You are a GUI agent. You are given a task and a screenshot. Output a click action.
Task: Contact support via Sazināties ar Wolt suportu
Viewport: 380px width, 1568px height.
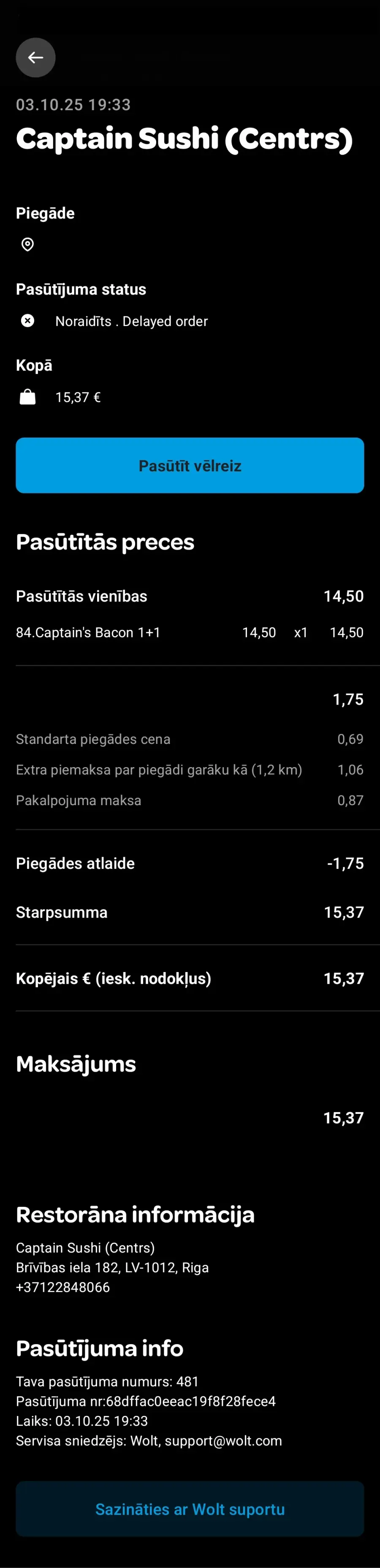tap(190, 1509)
